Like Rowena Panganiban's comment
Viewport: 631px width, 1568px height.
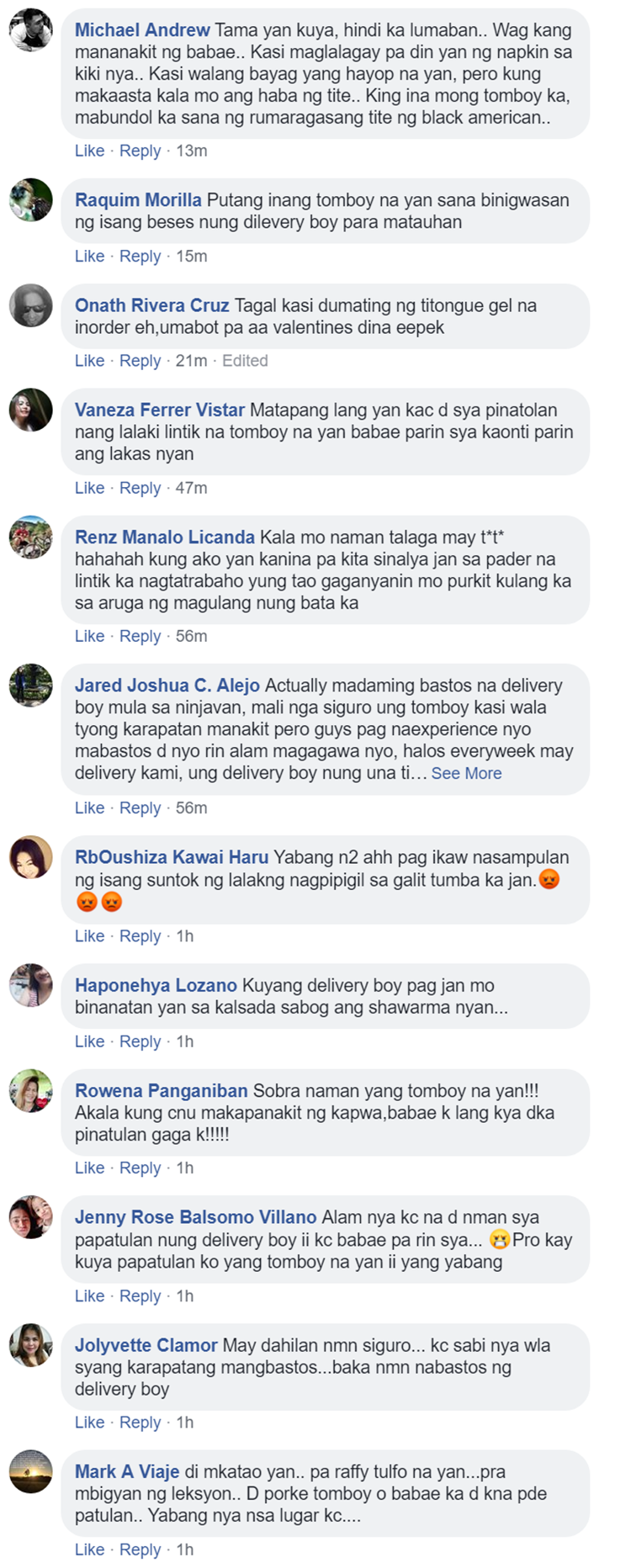[89, 1168]
